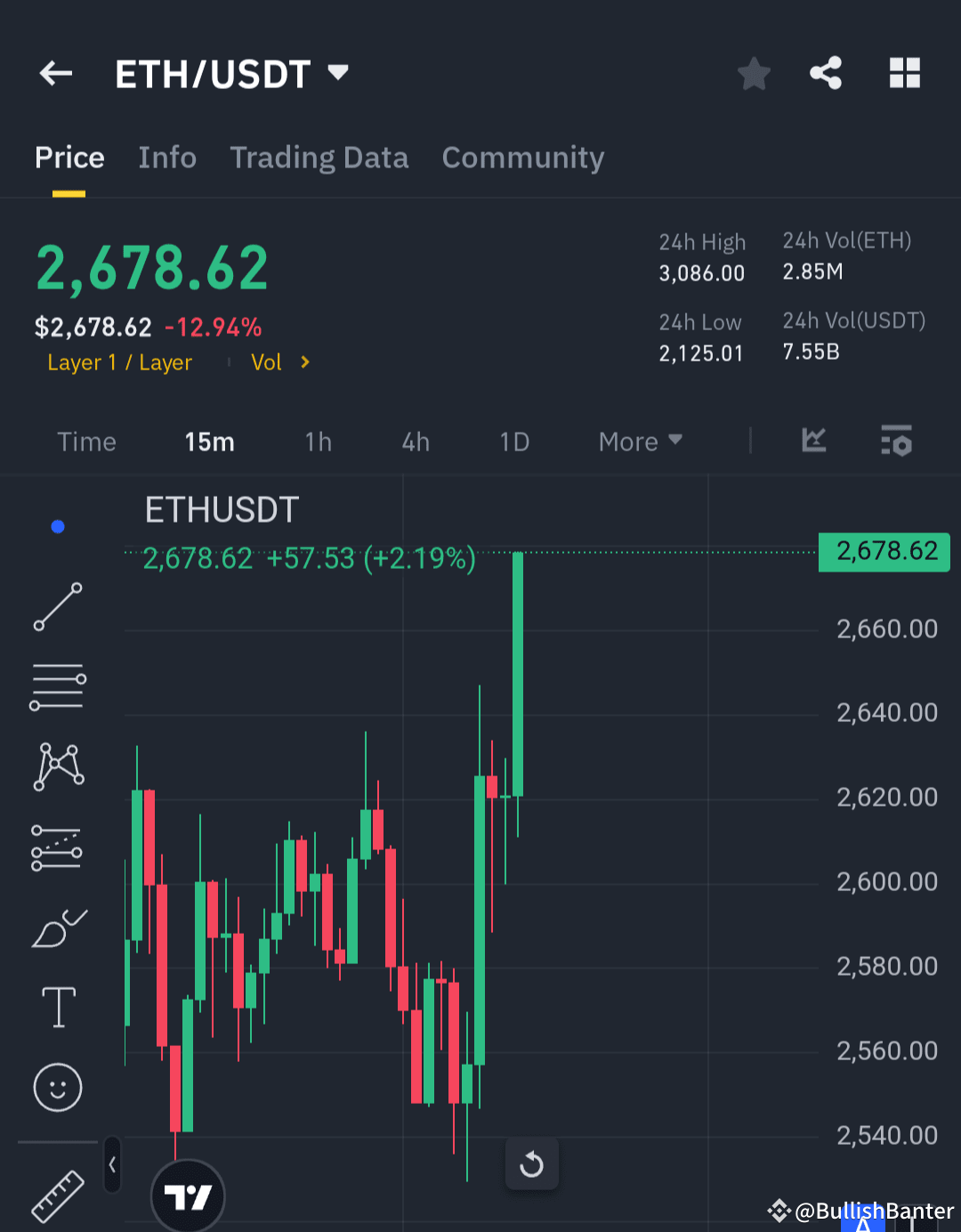The image size is (961, 1232).
Task: Toggle the brush dot tool
Action: coord(57,927)
